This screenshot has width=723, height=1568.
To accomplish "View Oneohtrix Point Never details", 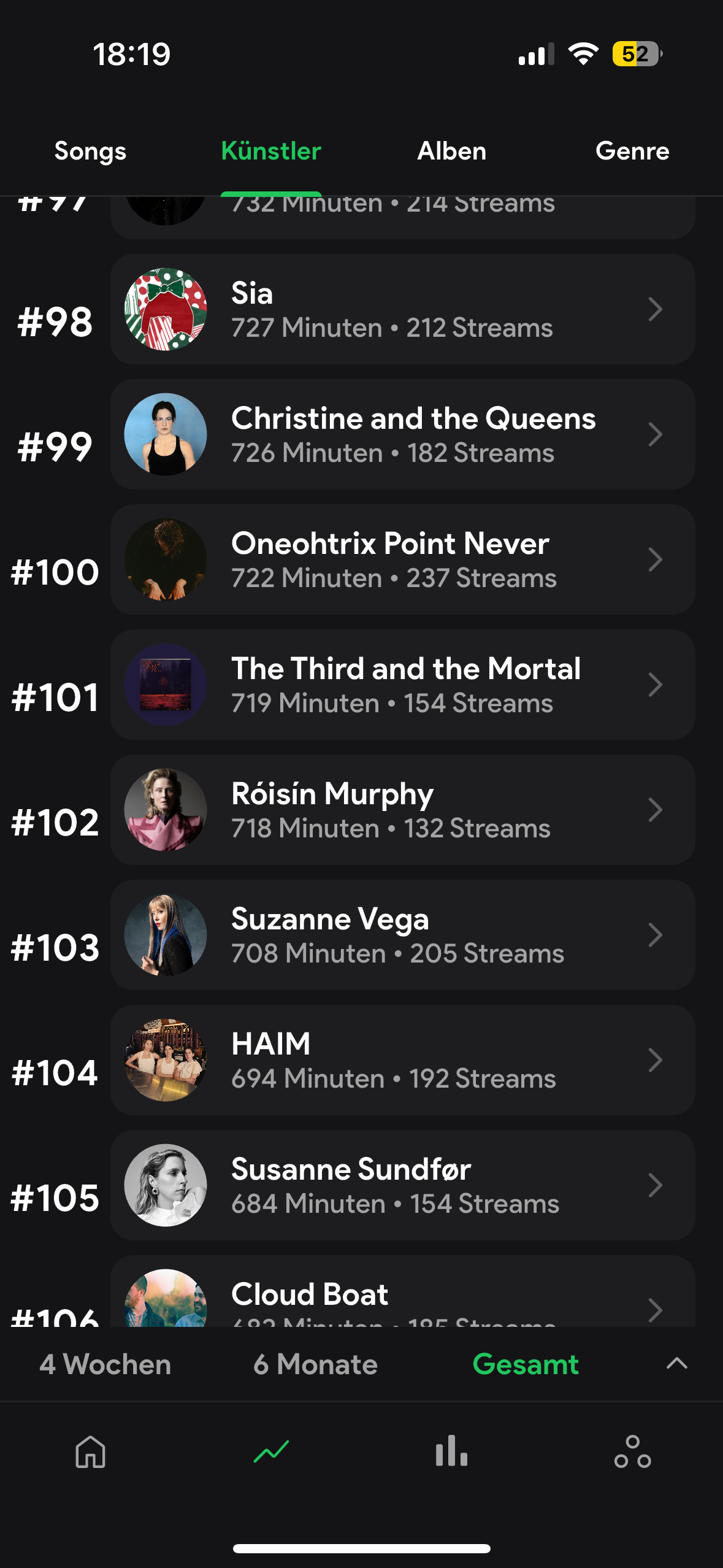I will [x=402, y=560].
